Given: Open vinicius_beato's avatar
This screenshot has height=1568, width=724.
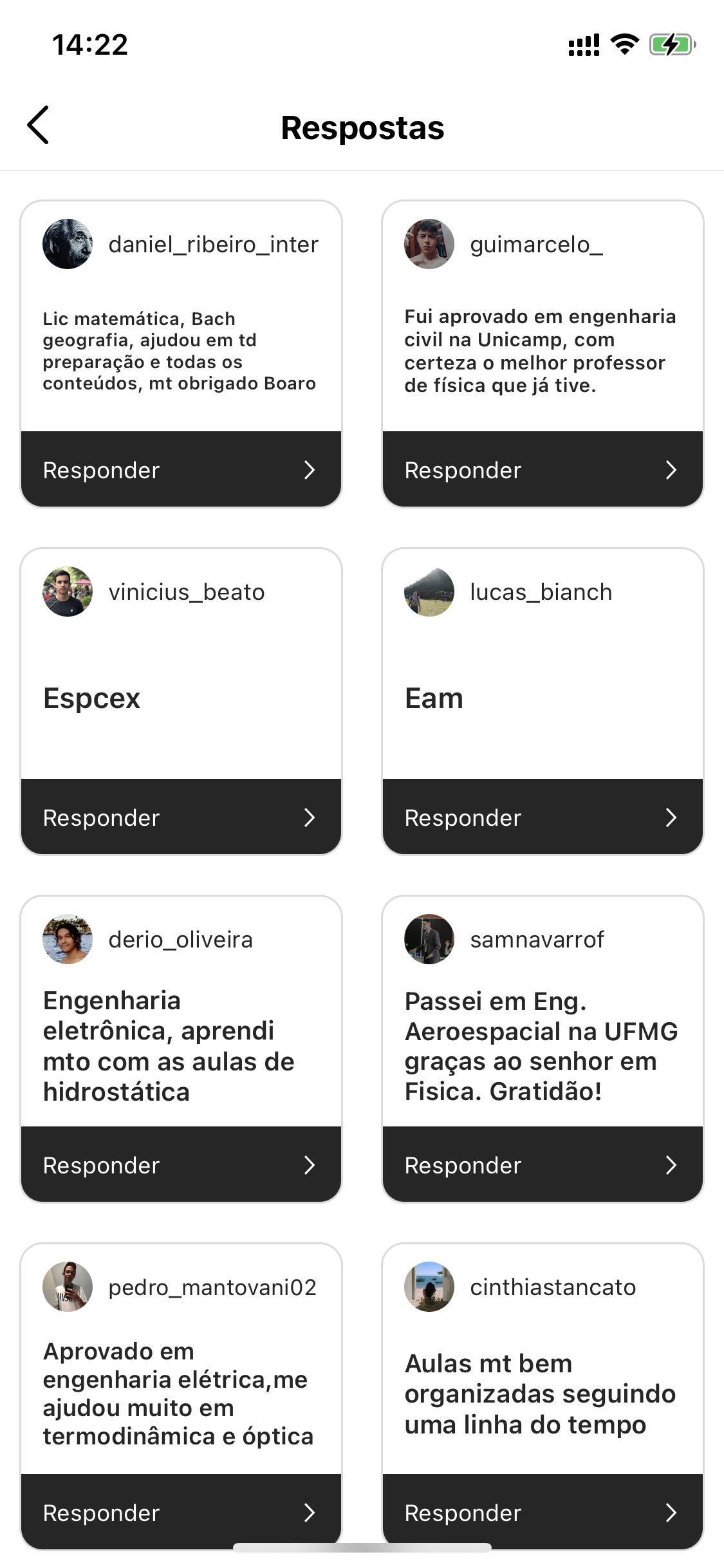Looking at the screenshot, I should (68, 592).
